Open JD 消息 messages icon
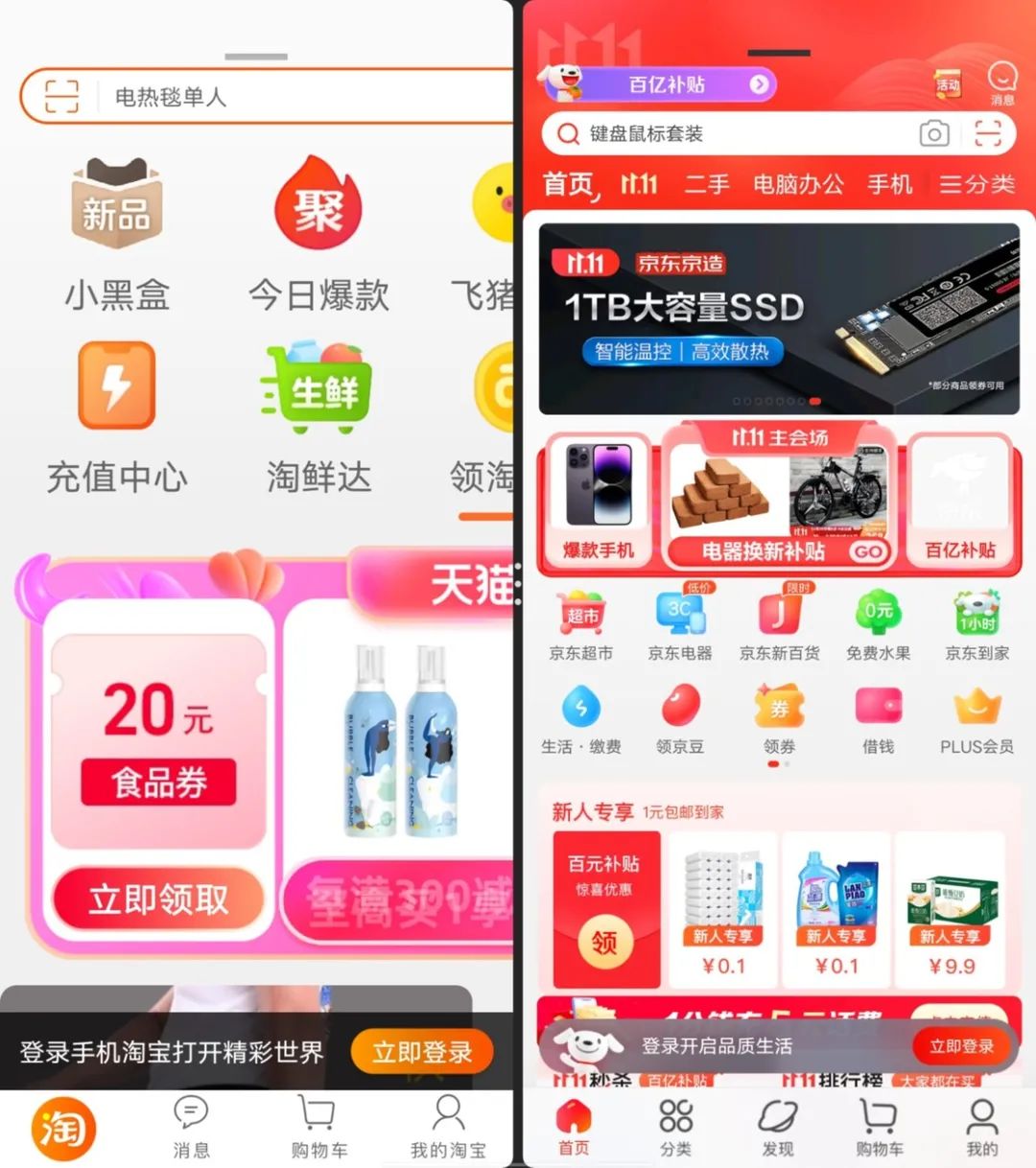 [x=1002, y=82]
